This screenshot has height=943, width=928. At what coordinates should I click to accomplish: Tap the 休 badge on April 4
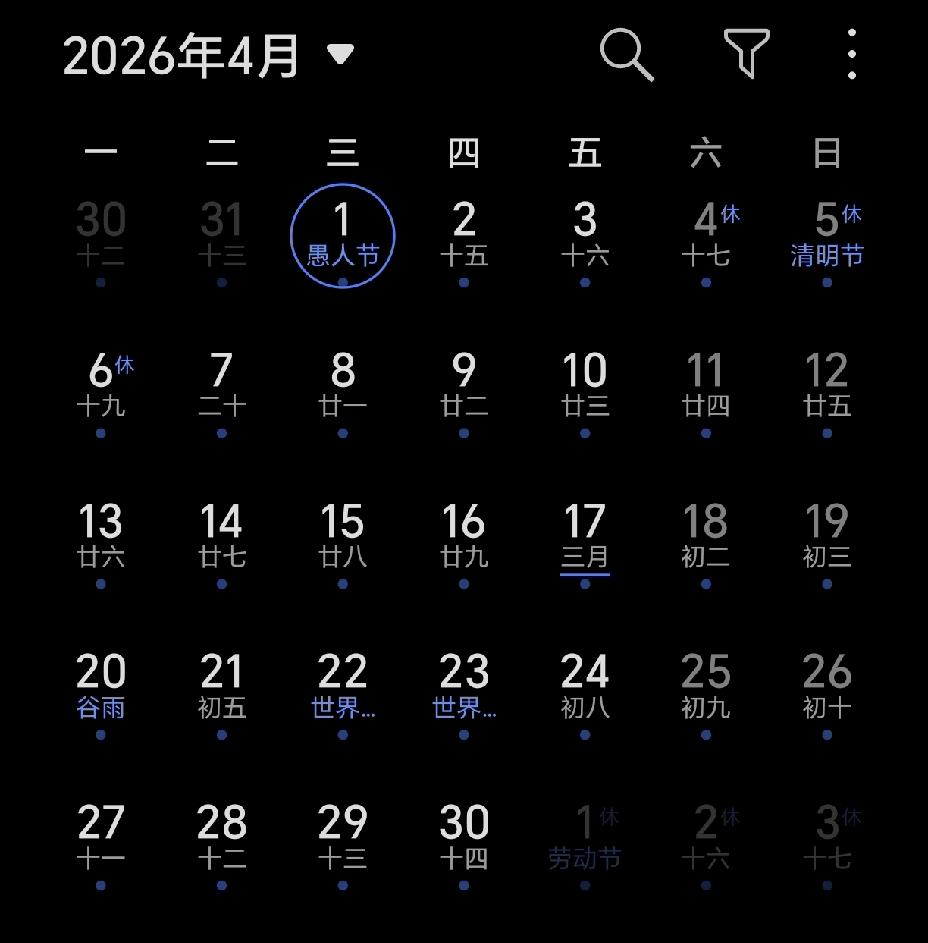pos(727,213)
